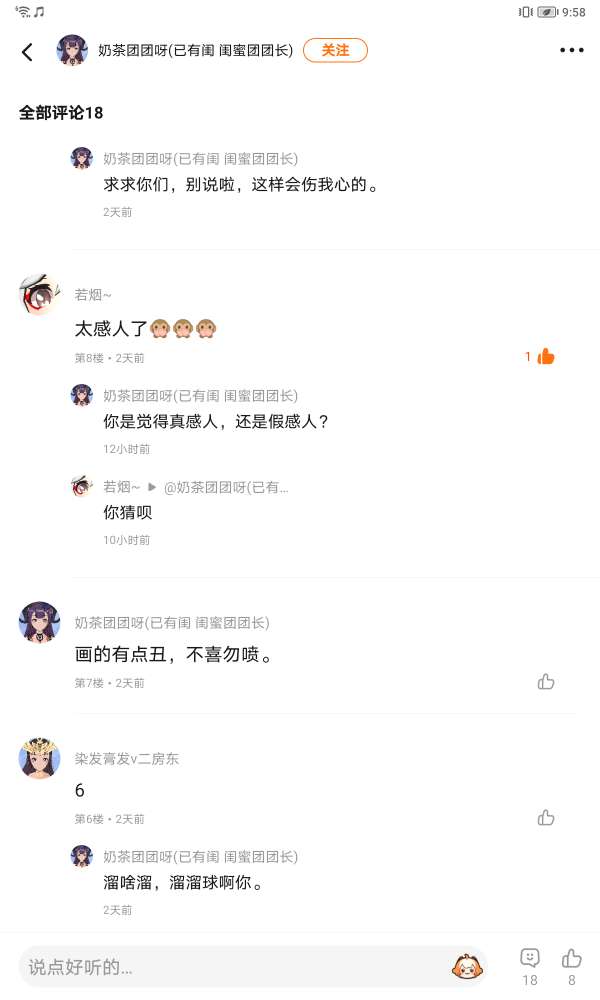This screenshot has height=1000, width=600.
Task: Tap the 说点好听的 comment input field
Action: tap(230, 967)
